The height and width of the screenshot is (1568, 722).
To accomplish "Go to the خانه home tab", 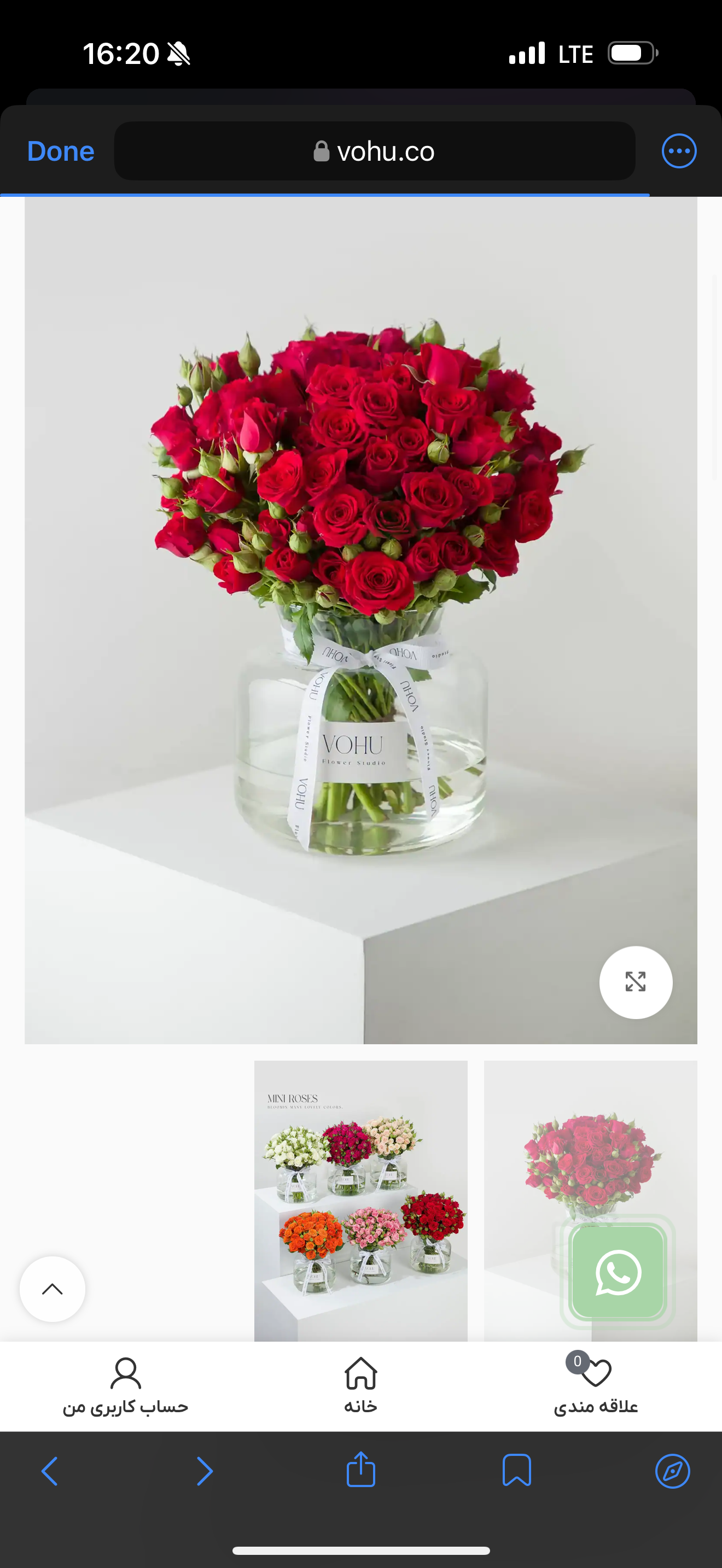I will point(360,1386).
